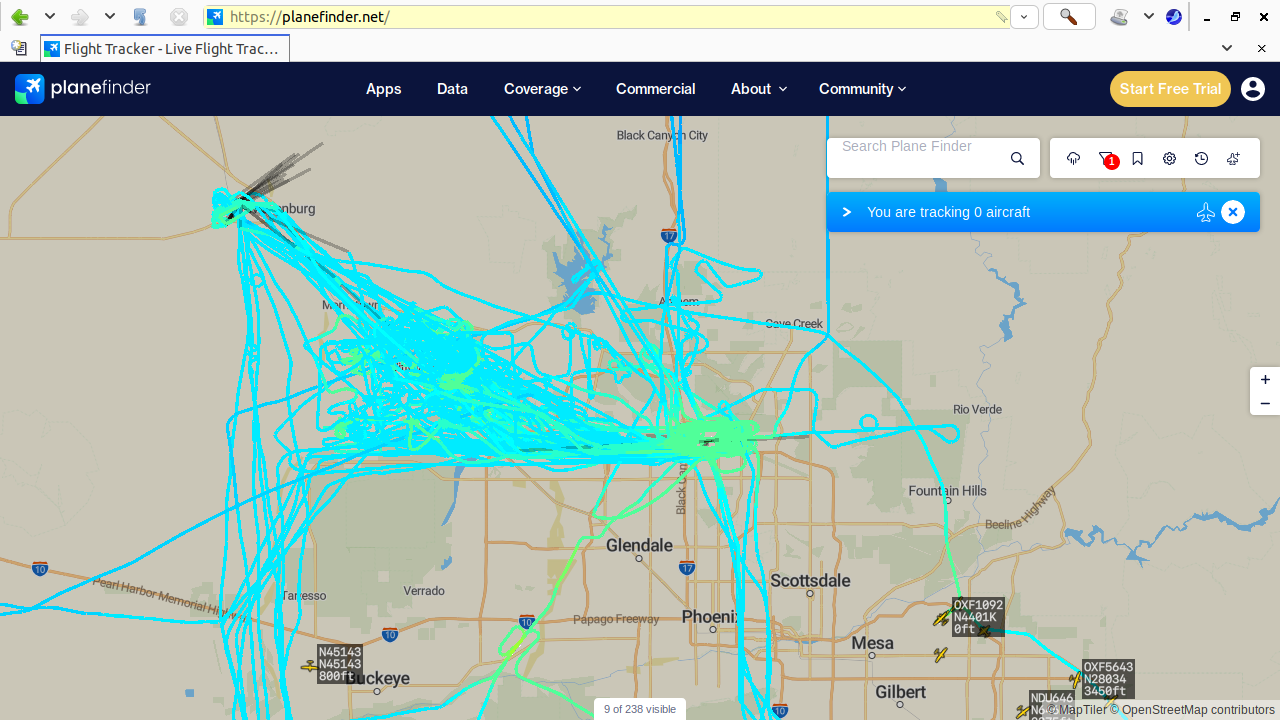Expand the About dropdown menu
This screenshot has width=1280, height=720.
click(x=759, y=89)
